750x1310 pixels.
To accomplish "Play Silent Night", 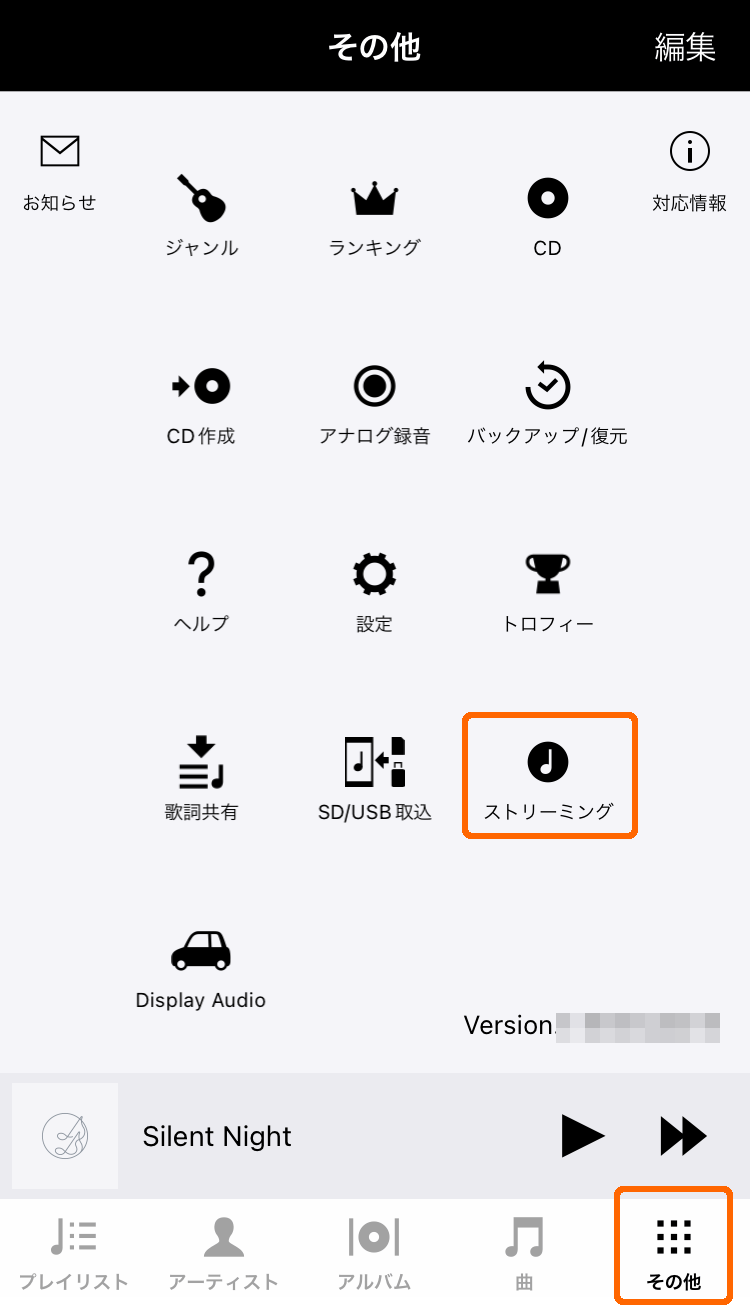I will (583, 1136).
